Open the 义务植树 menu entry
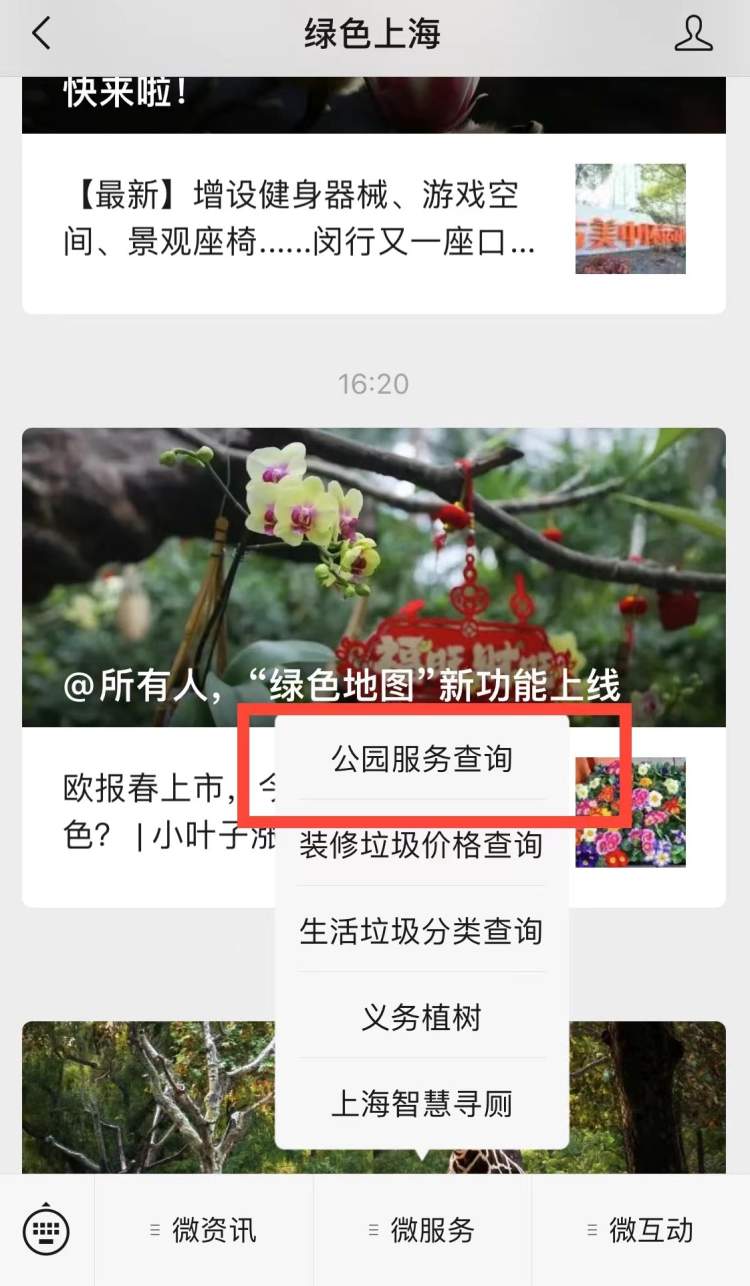Image resolution: width=750 pixels, height=1286 pixels. pos(421,1018)
